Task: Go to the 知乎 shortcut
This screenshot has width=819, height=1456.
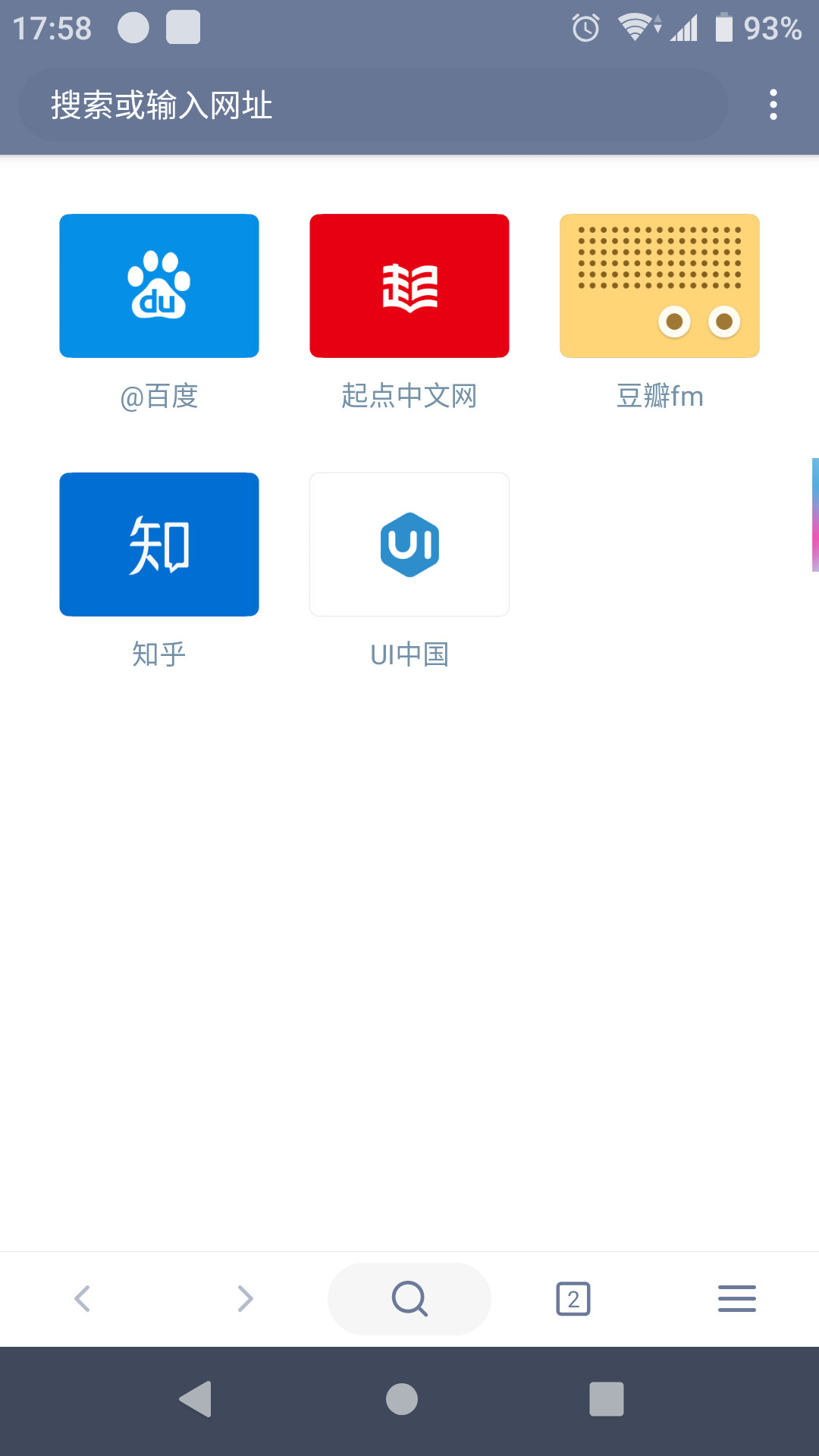Action: 159,544
